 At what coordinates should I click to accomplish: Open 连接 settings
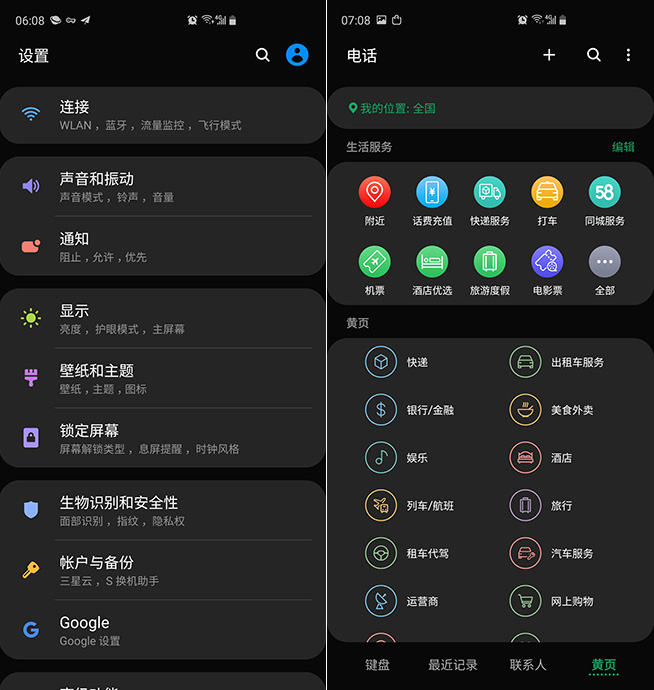tap(163, 115)
